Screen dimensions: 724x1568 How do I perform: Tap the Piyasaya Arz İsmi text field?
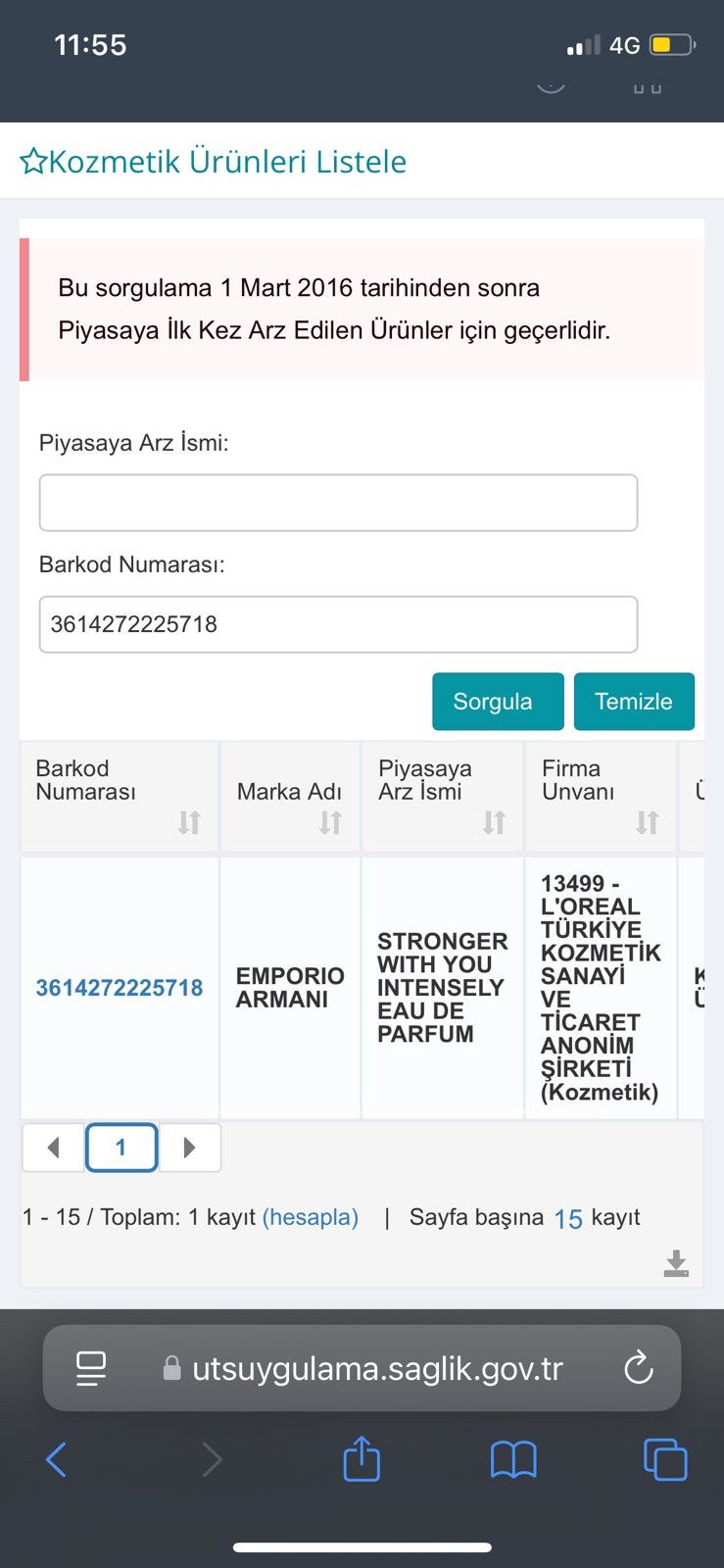tap(338, 503)
